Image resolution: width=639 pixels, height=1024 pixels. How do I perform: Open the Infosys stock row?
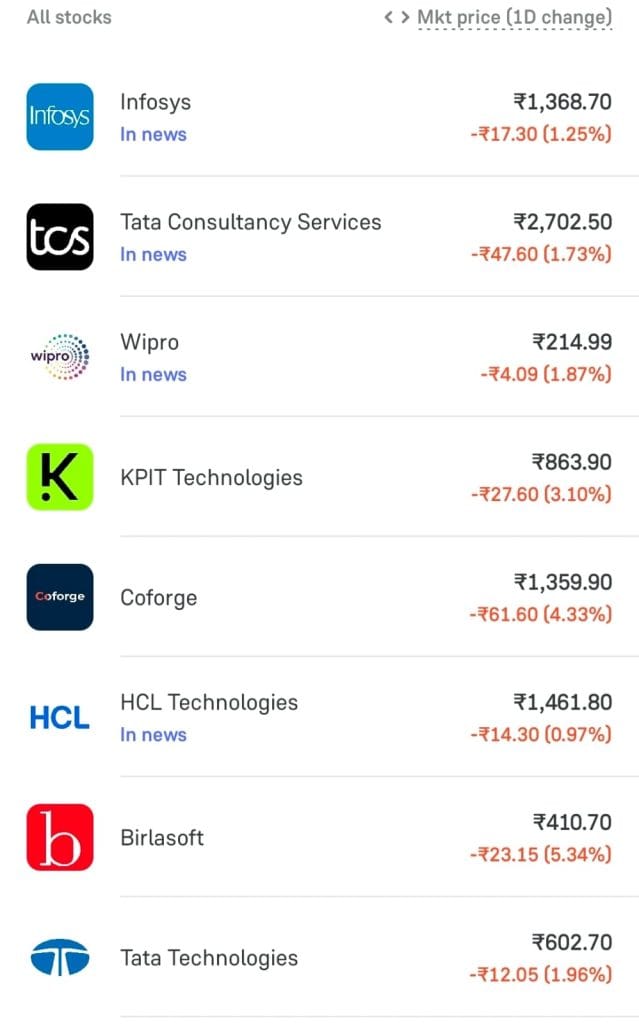click(155, 102)
